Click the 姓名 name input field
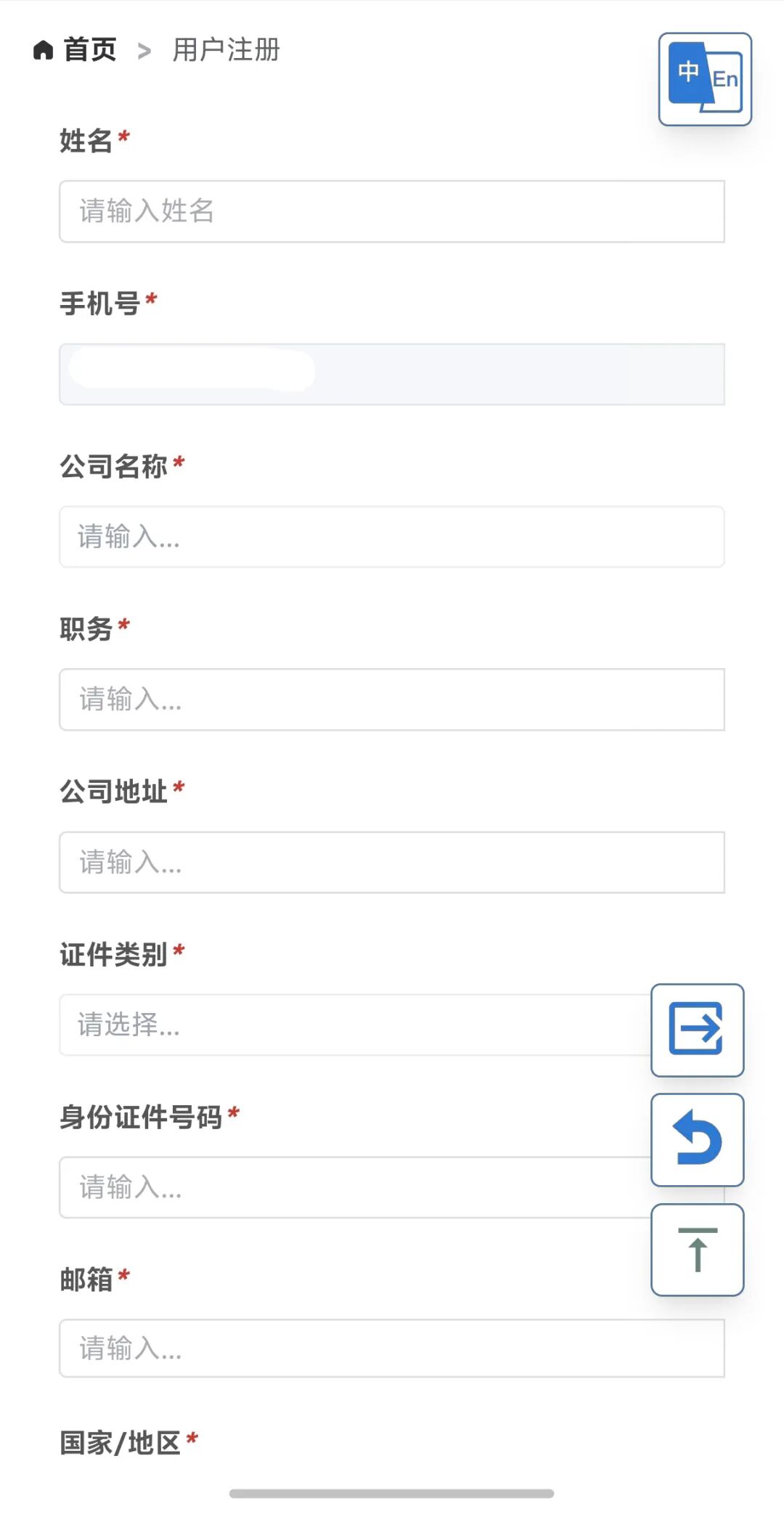This screenshot has width=784, height=1514. tap(392, 211)
